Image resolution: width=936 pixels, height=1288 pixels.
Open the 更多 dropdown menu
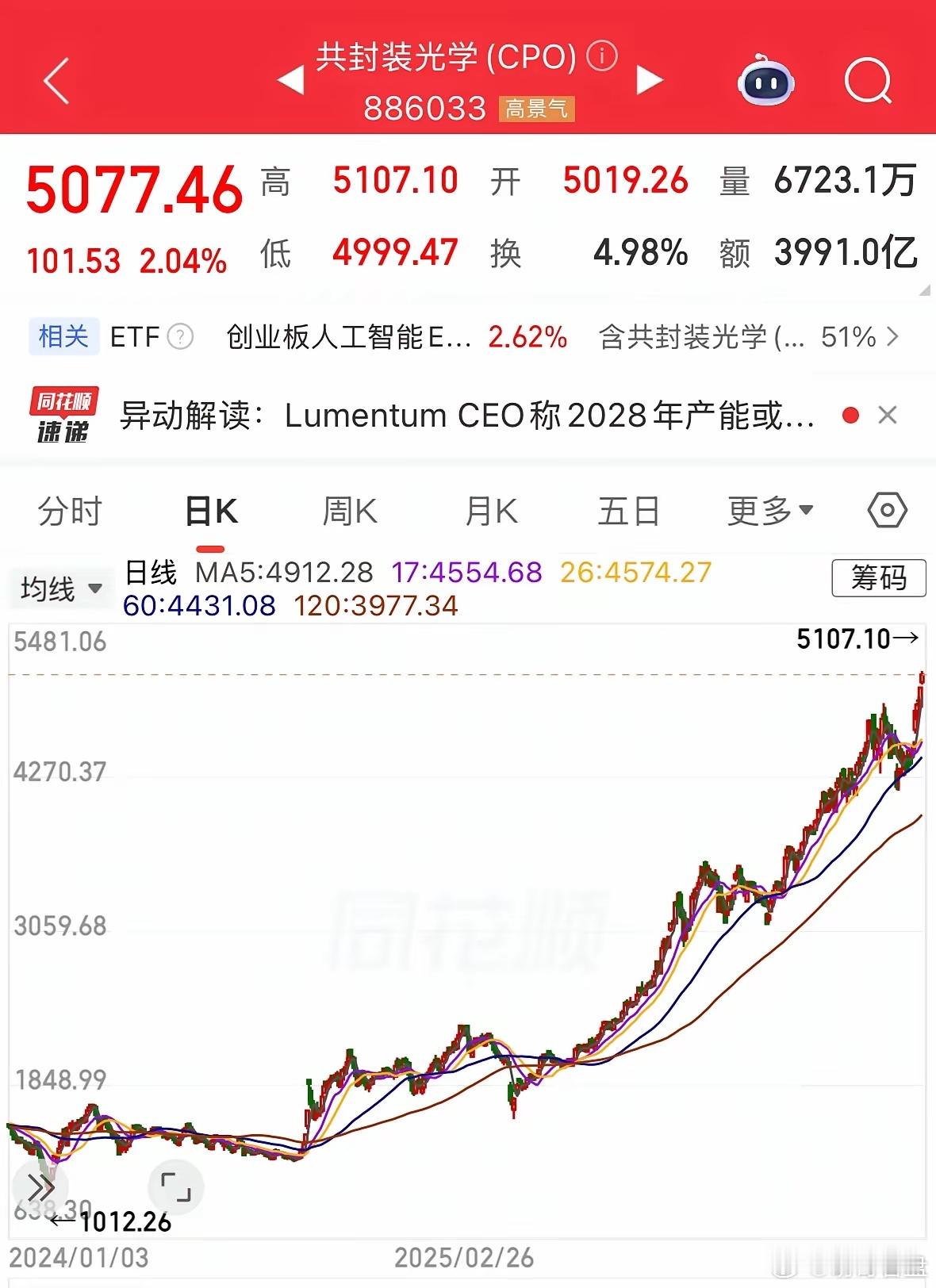click(x=765, y=512)
